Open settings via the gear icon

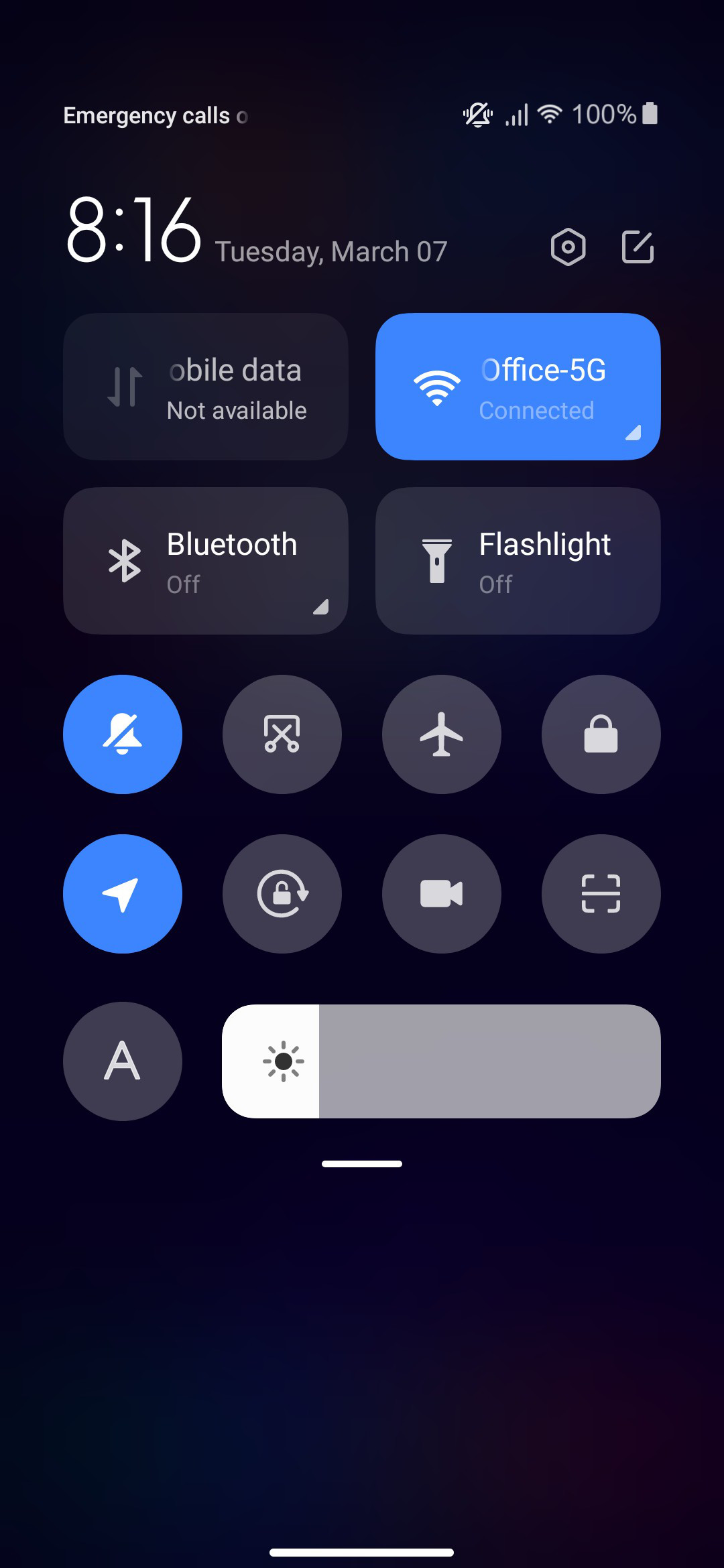[568, 247]
